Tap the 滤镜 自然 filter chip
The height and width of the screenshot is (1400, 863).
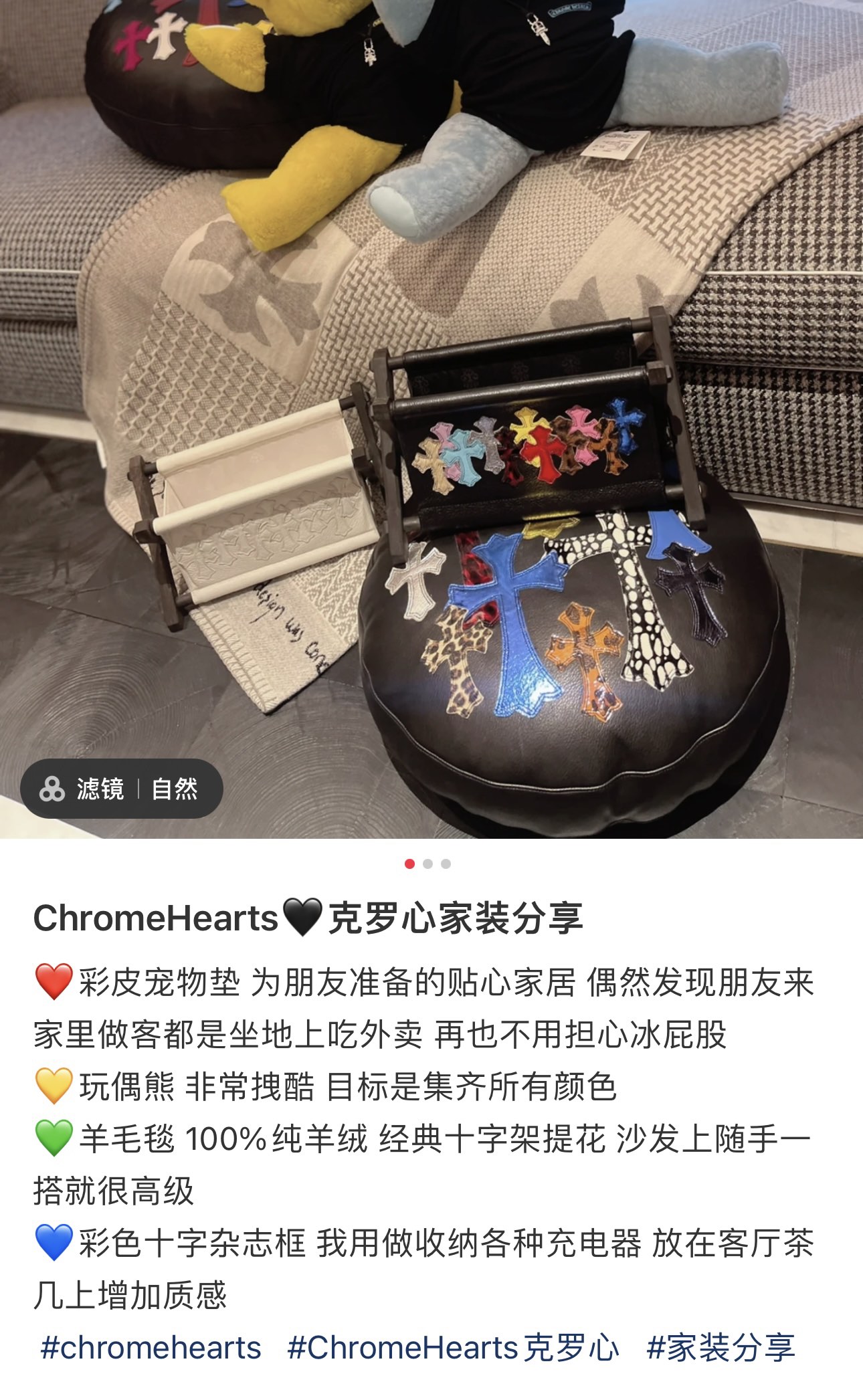(x=121, y=789)
